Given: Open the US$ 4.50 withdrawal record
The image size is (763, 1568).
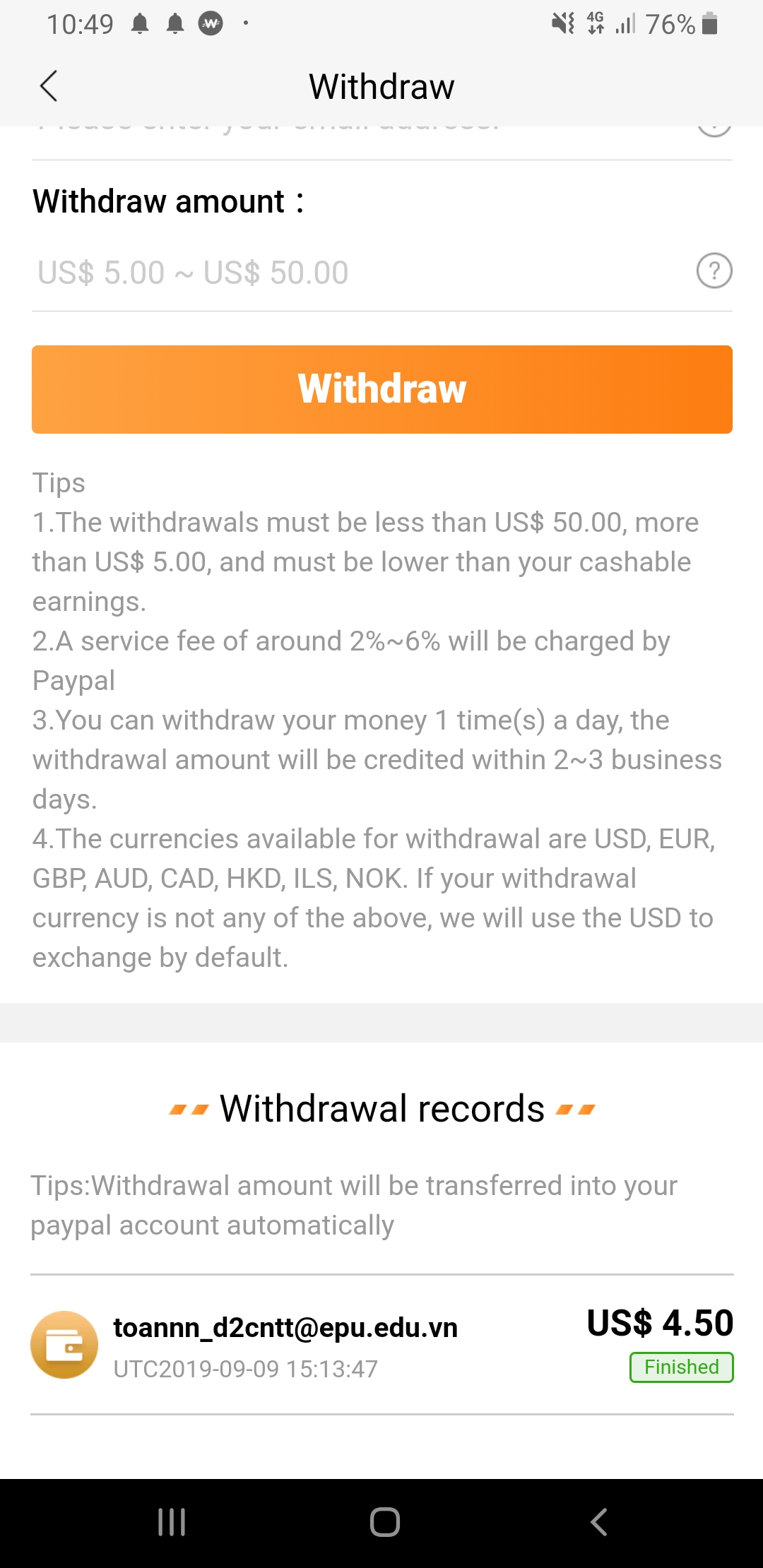Looking at the screenshot, I should [381, 1344].
